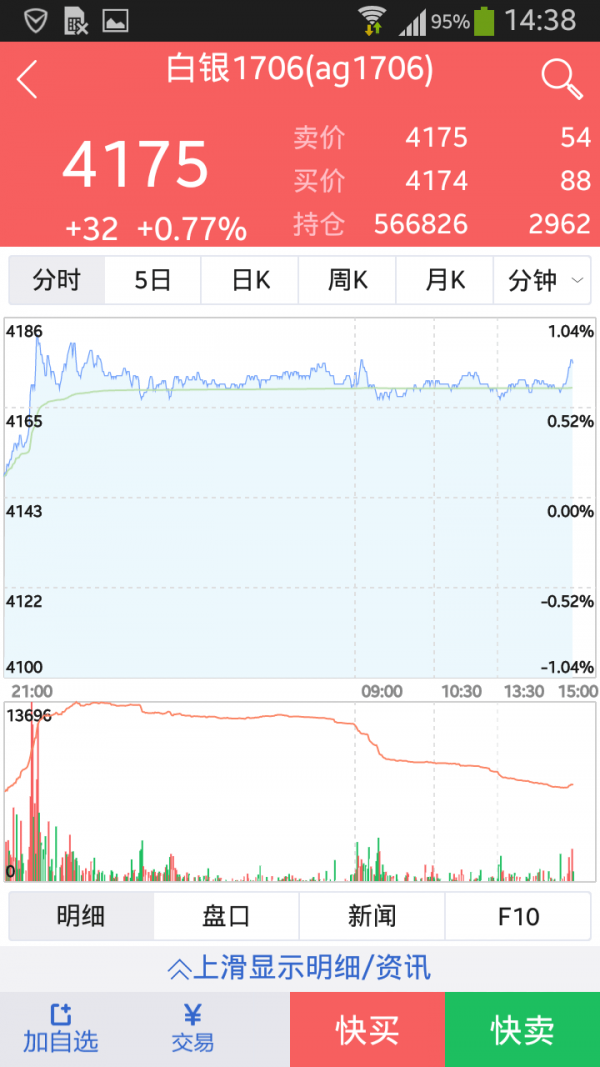
Task: Expand the 分钟 interval dropdown
Action: [542, 280]
